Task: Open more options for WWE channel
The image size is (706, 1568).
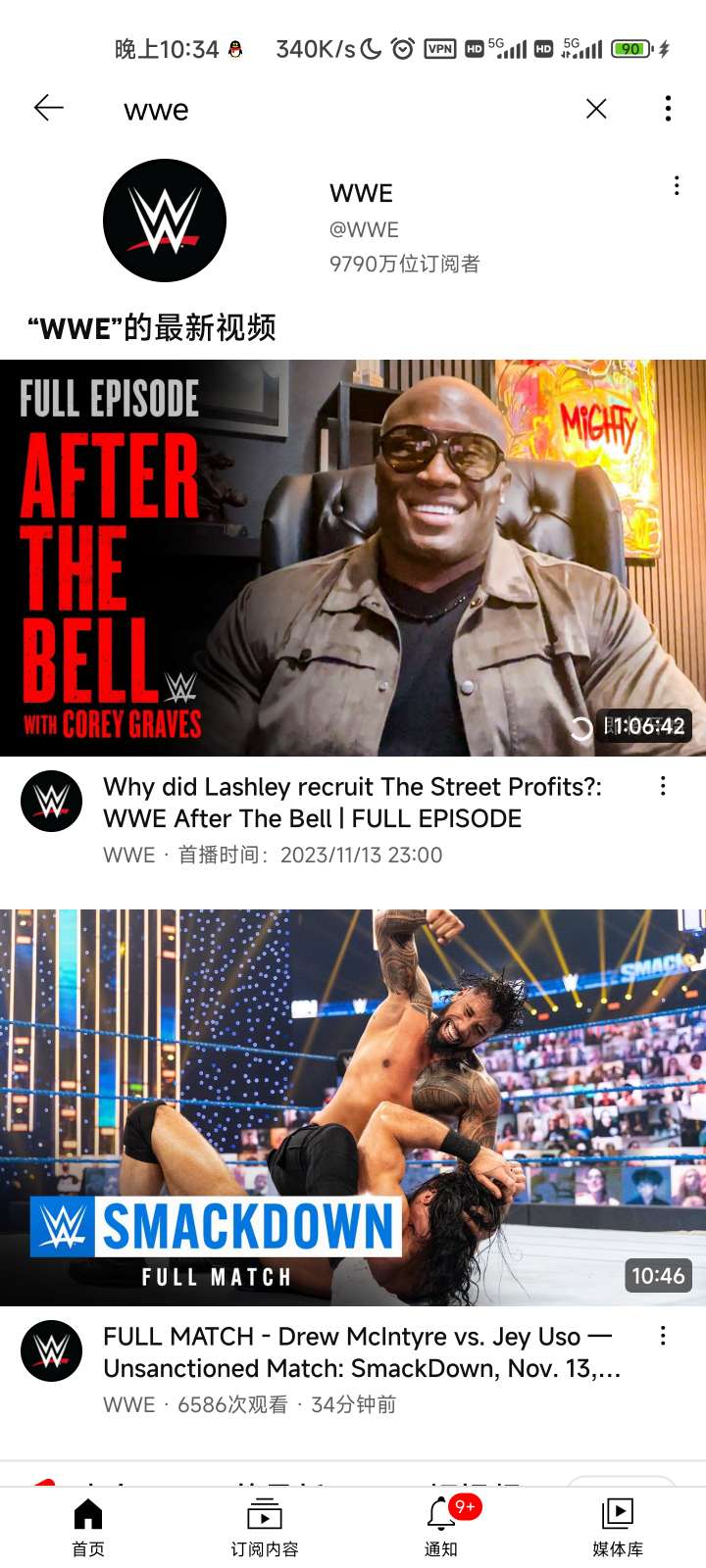Action: 677,186
